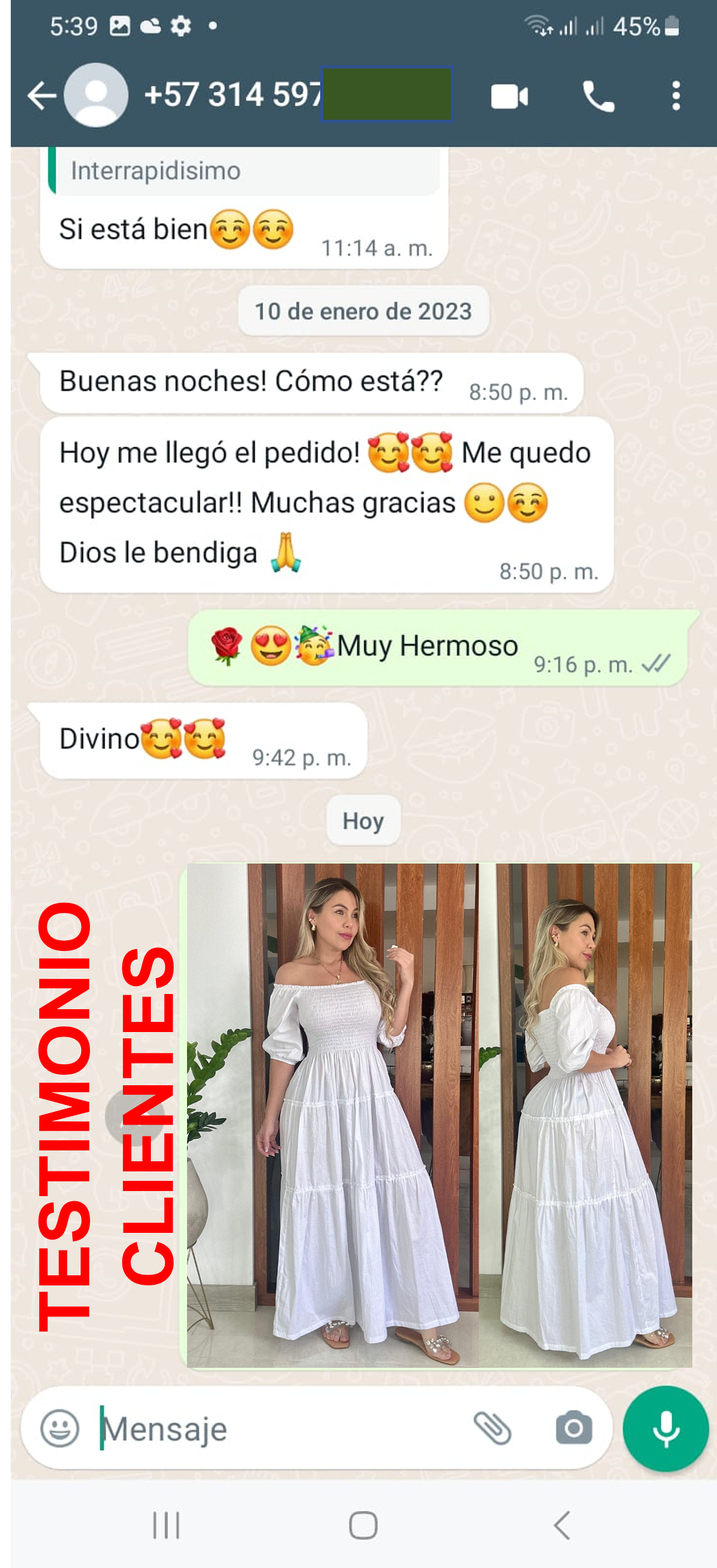
Task: Focus the Mensaje text field
Action: pyautogui.click(x=279, y=1429)
